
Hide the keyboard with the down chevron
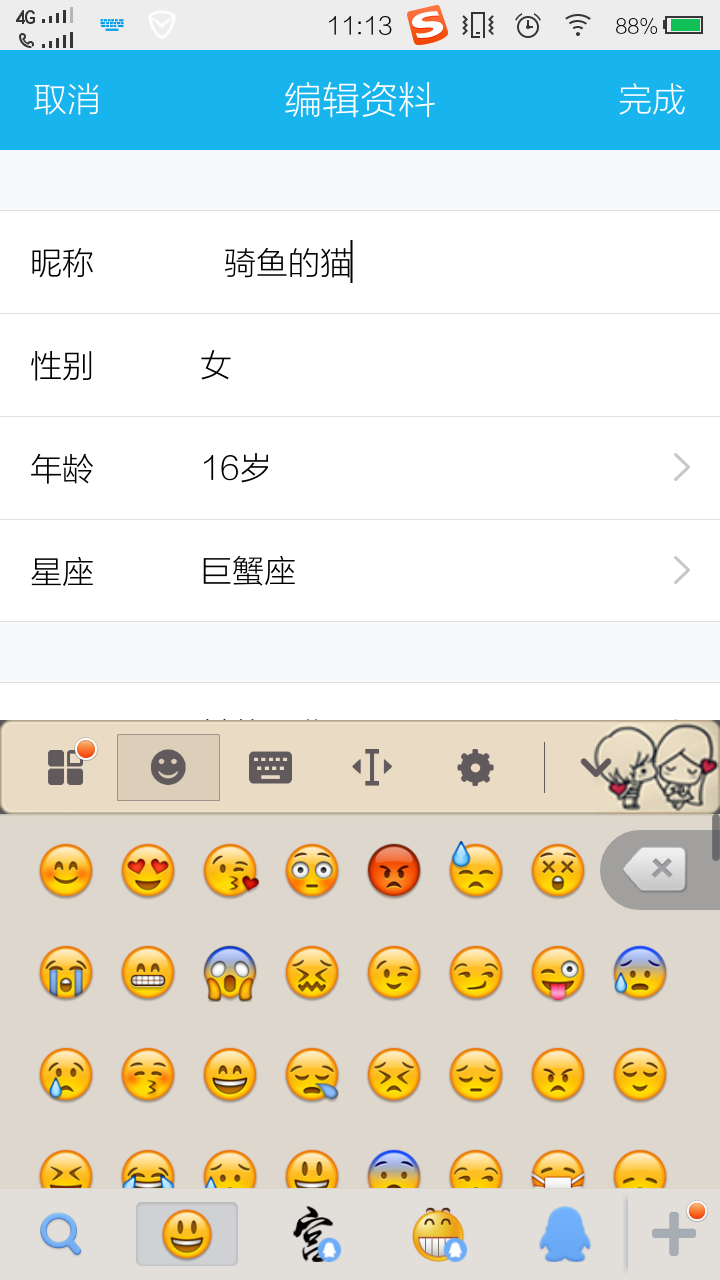[595, 767]
